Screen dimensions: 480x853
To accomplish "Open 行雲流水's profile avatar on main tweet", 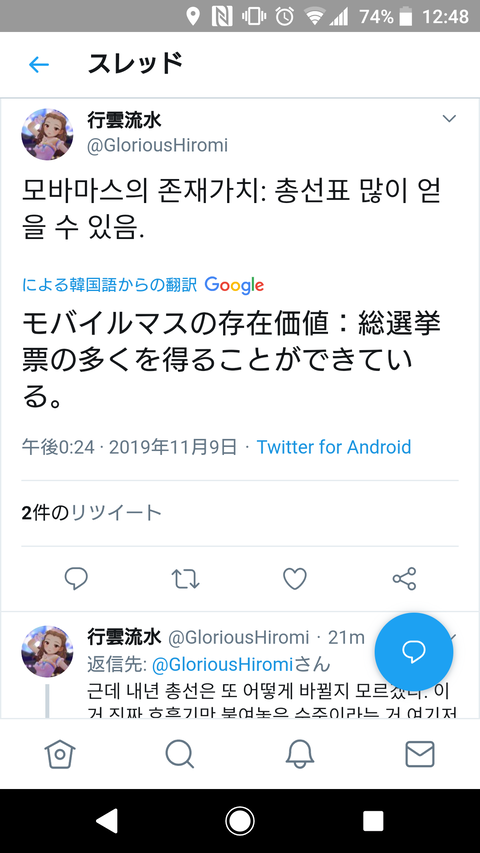I will click(x=47, y=134).
